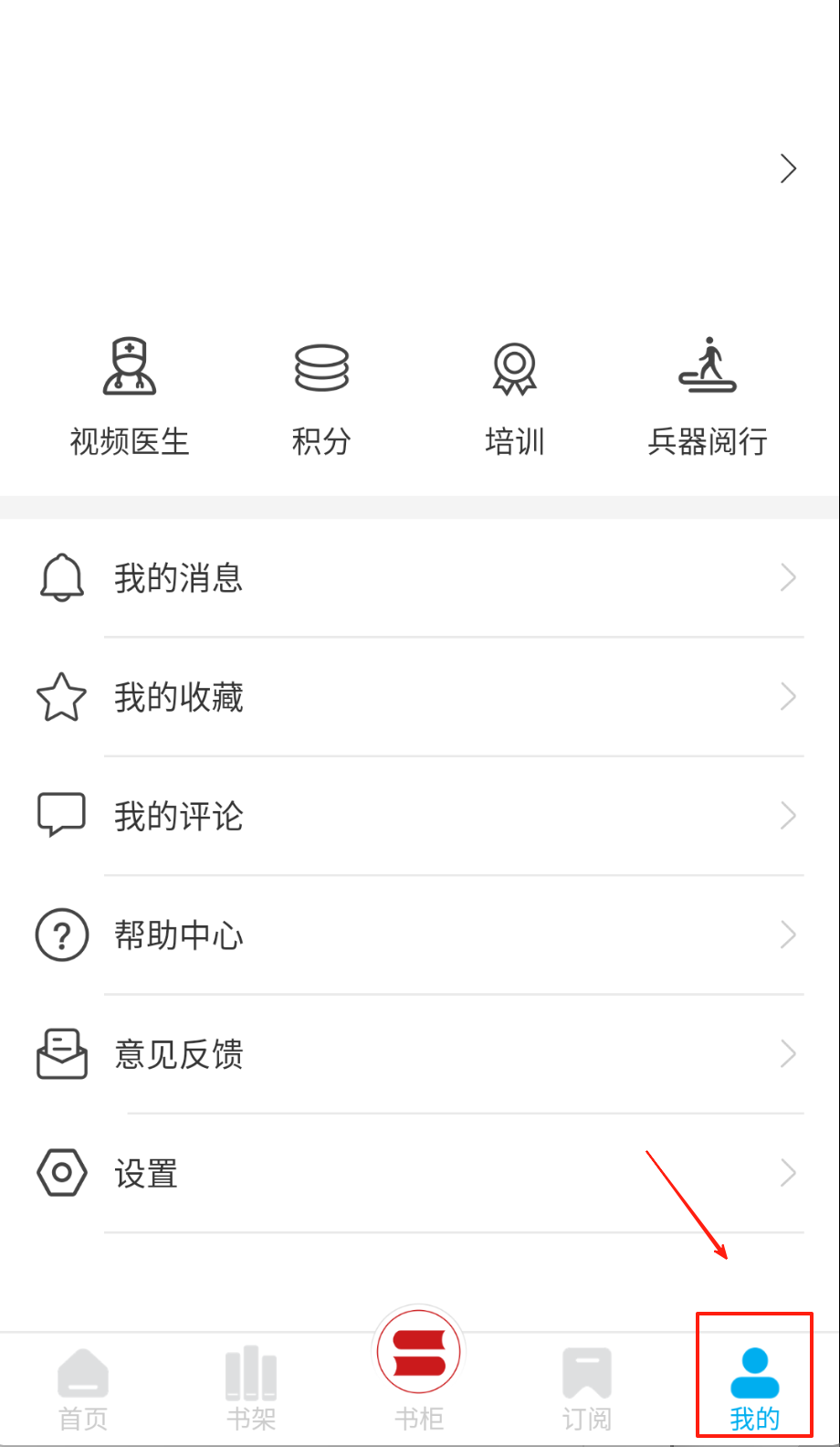Select the 我的 tab
This screenshot has width=840, height=1447.
pyautogui.click(x=754, y=1389)
